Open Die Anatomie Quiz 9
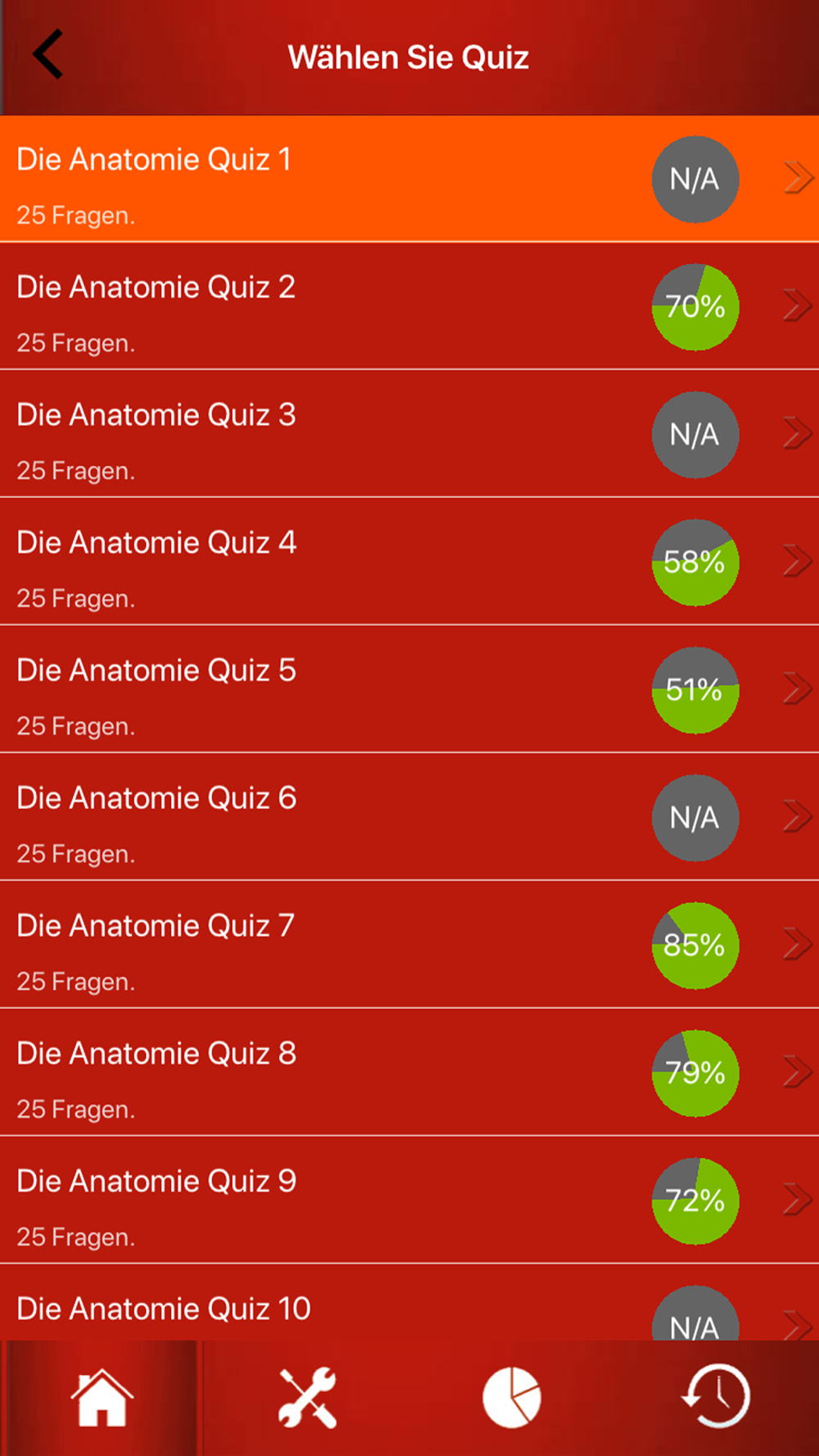 (409, 1201)
